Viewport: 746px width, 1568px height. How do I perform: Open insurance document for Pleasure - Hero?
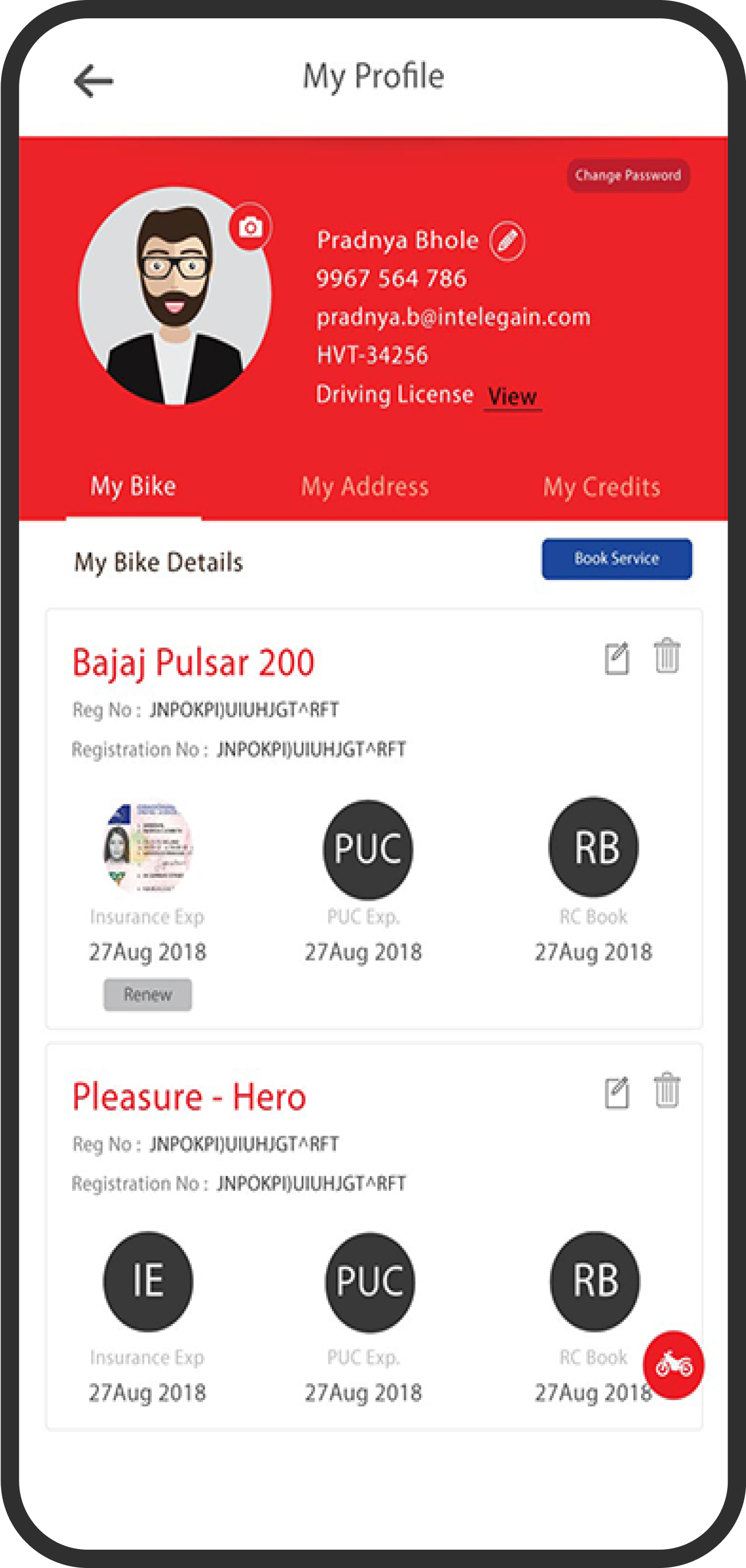coord(148,1281)
